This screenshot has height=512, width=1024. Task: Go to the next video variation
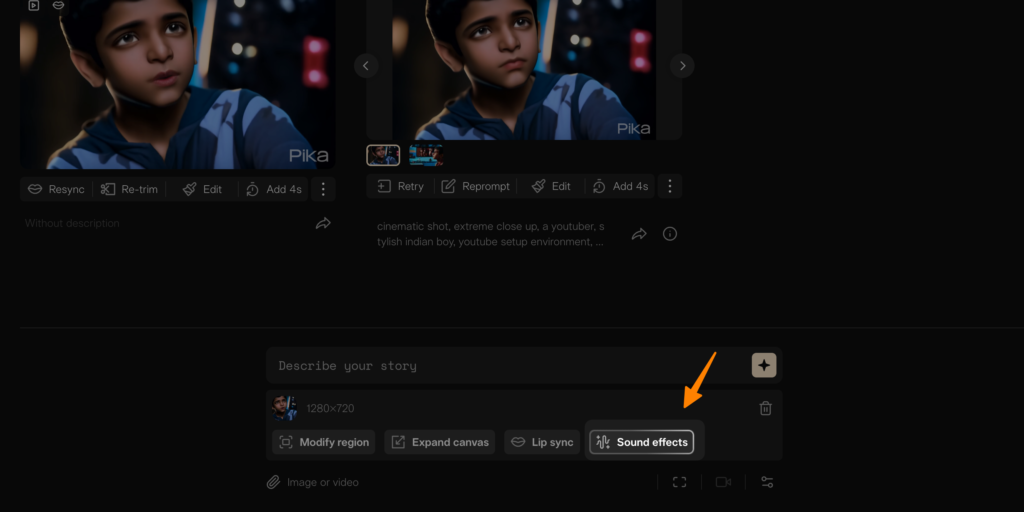point(682,66)
